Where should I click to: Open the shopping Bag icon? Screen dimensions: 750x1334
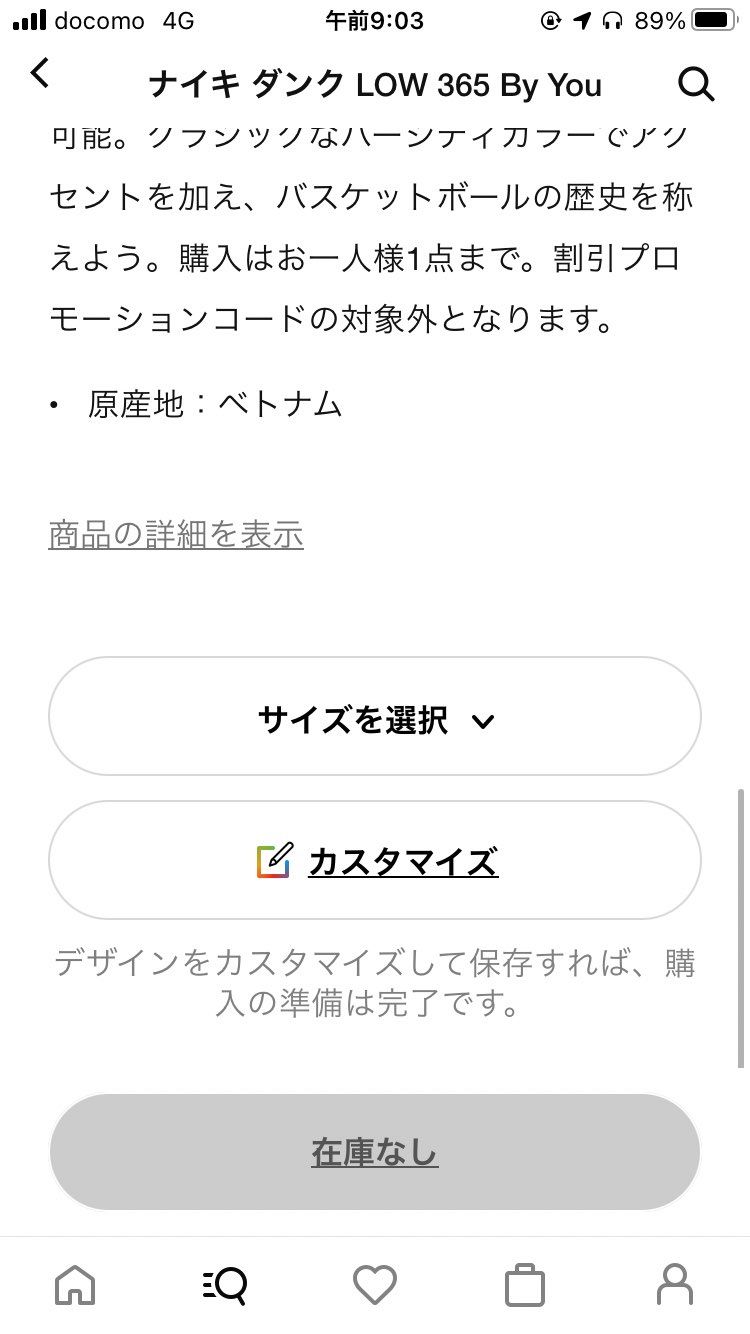525,1287
